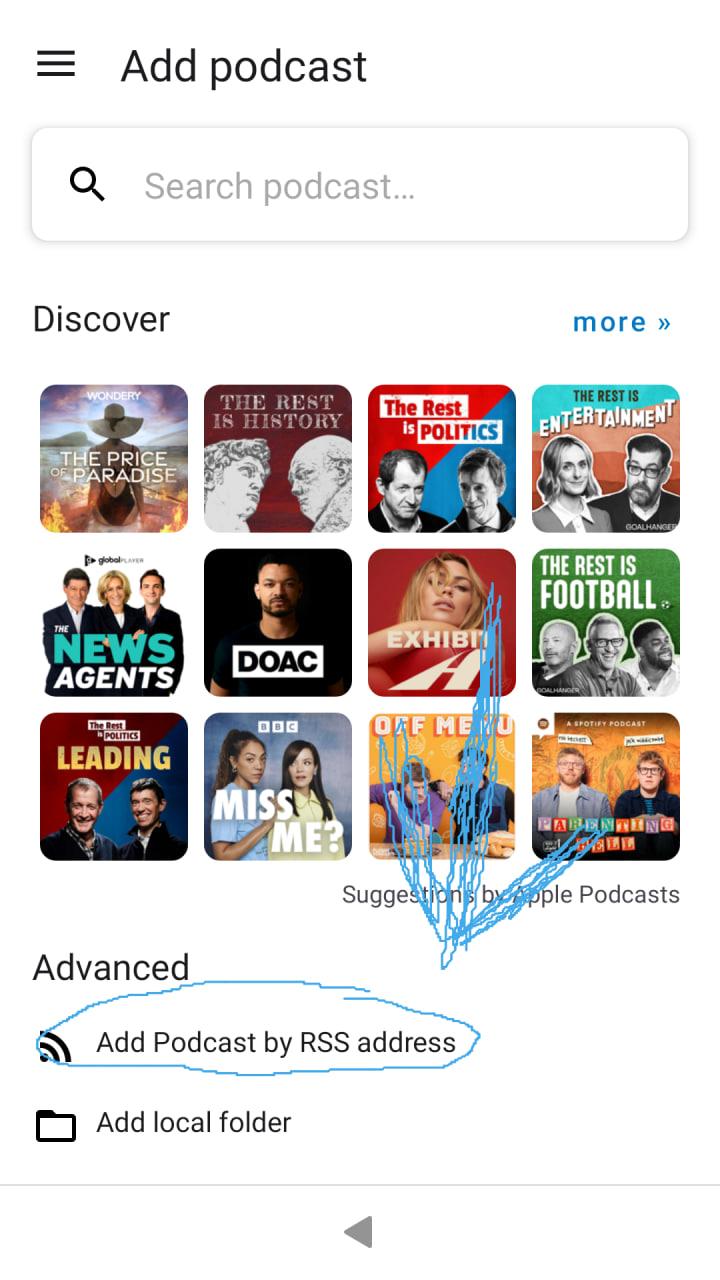The width and height of the screenshot is (720, 1280).
Task: View The News Agents podcast
Action: click(114, 623)
